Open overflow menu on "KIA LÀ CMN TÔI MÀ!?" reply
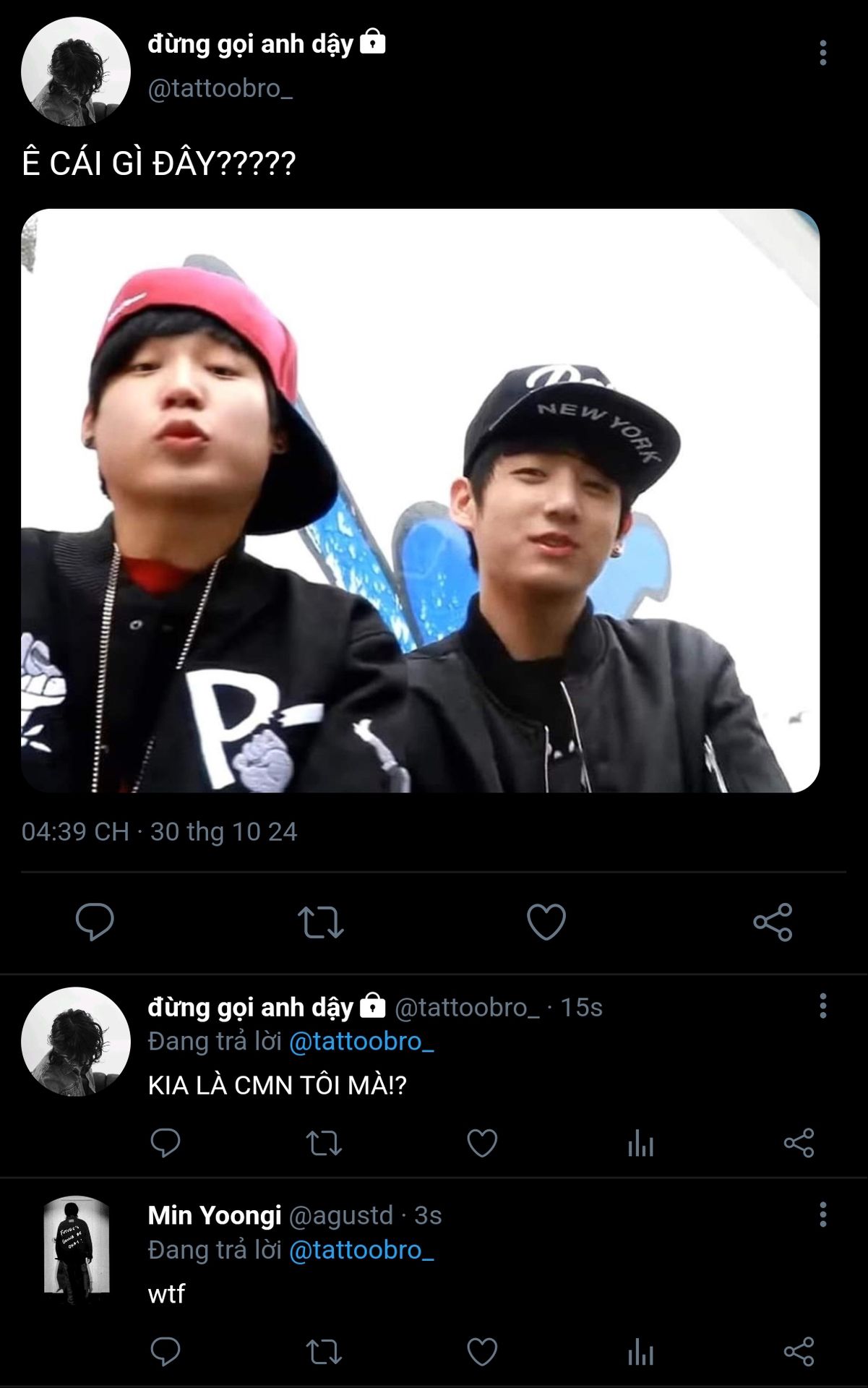The image size is (868, 1388). (x=822, y=1006)
